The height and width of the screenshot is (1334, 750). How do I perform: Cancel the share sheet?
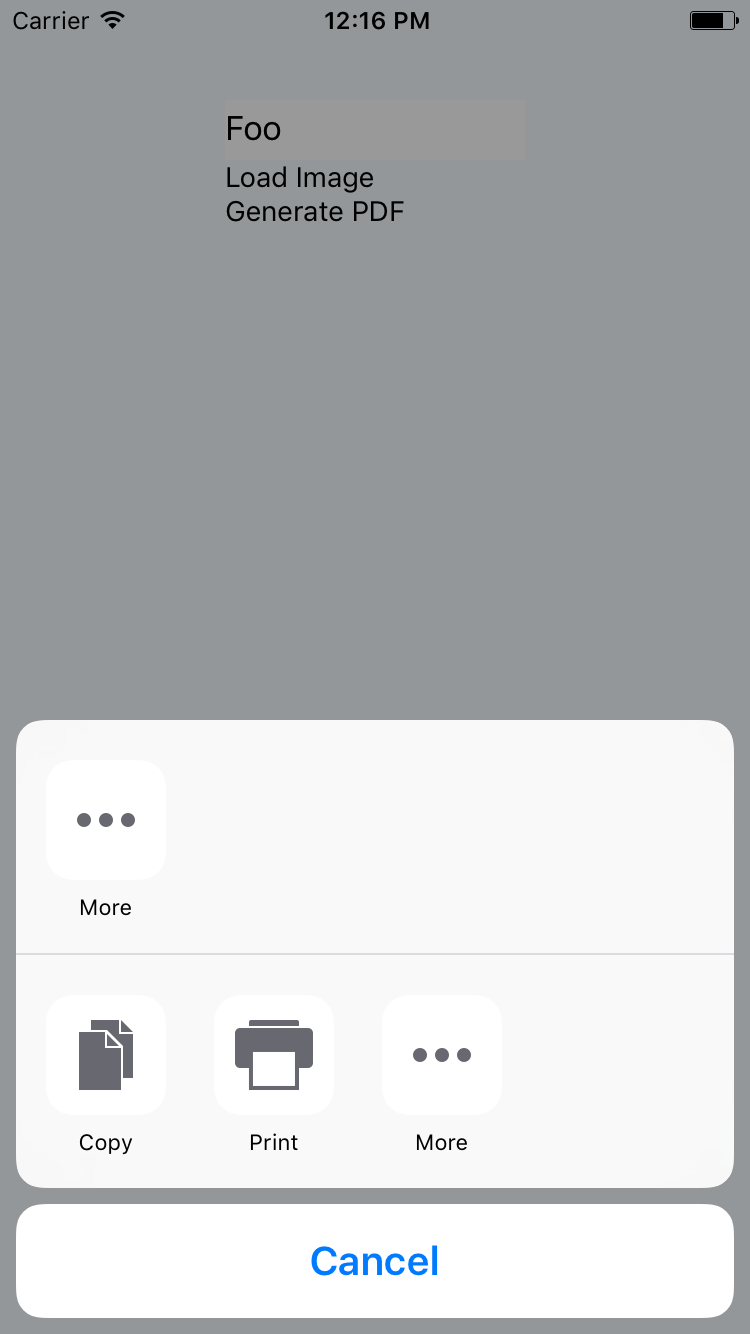click(x=375, y=1261)
